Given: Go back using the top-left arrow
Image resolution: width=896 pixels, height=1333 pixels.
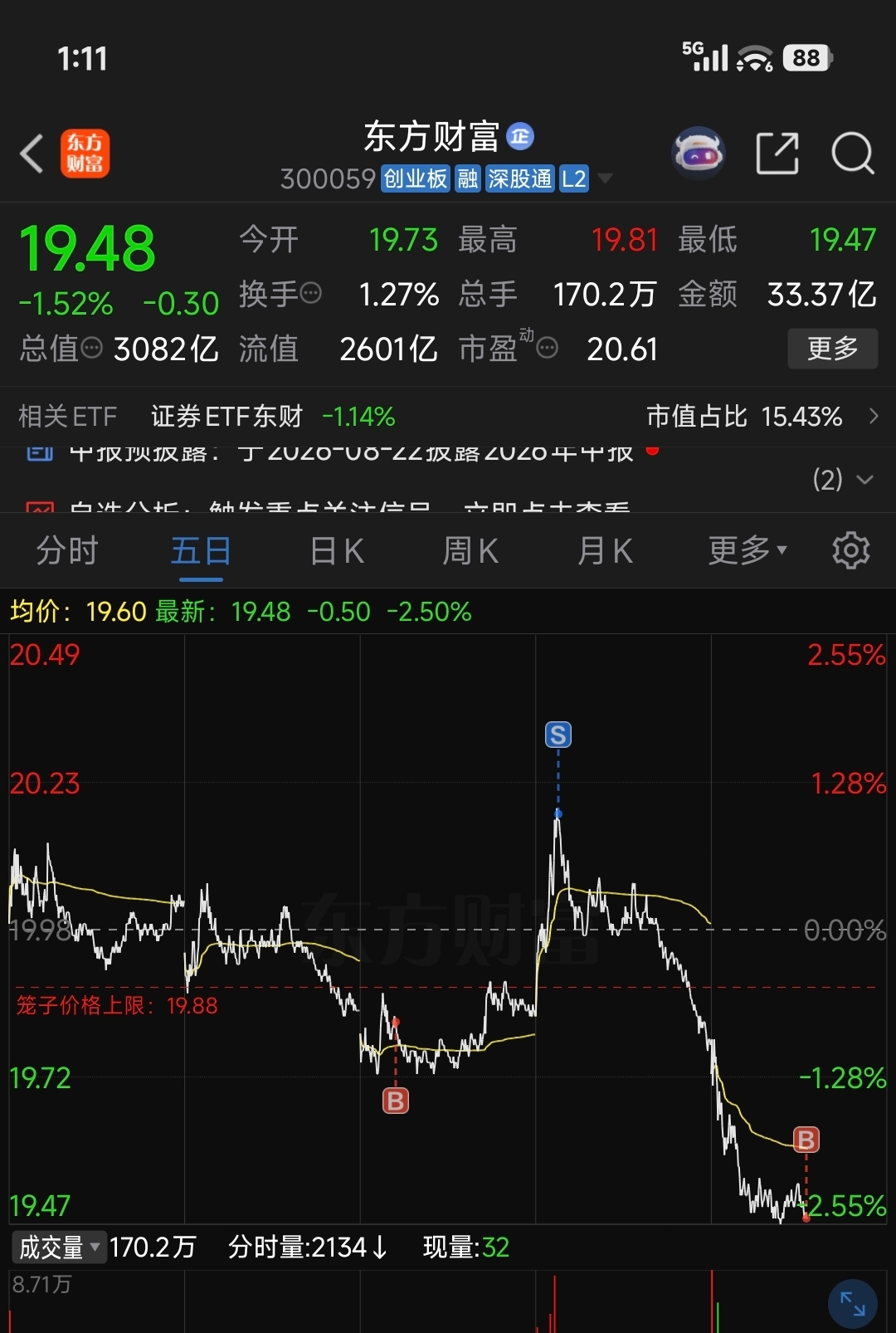Looking at the screenshot, I should coord(32,154).
